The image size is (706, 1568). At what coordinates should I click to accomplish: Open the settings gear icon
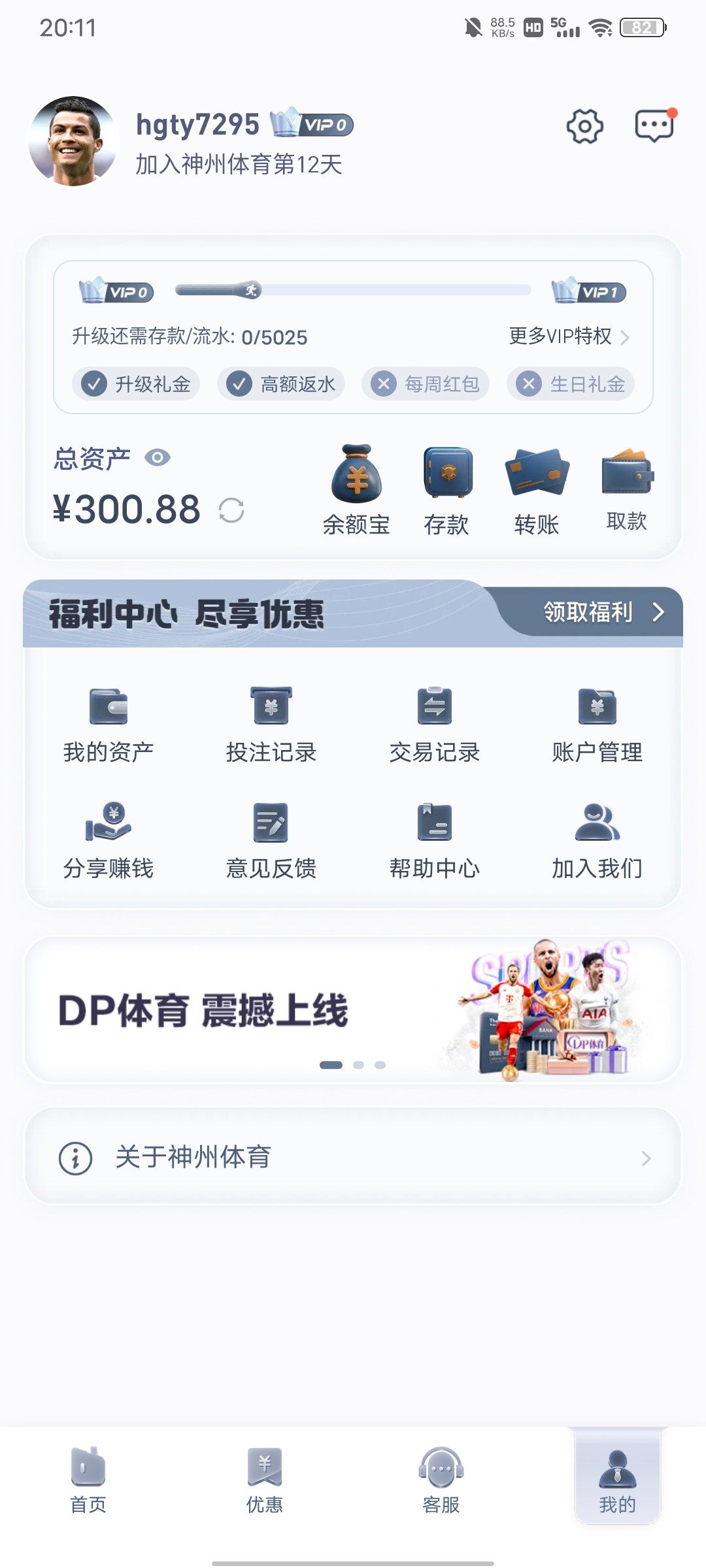tap(584, 126)
